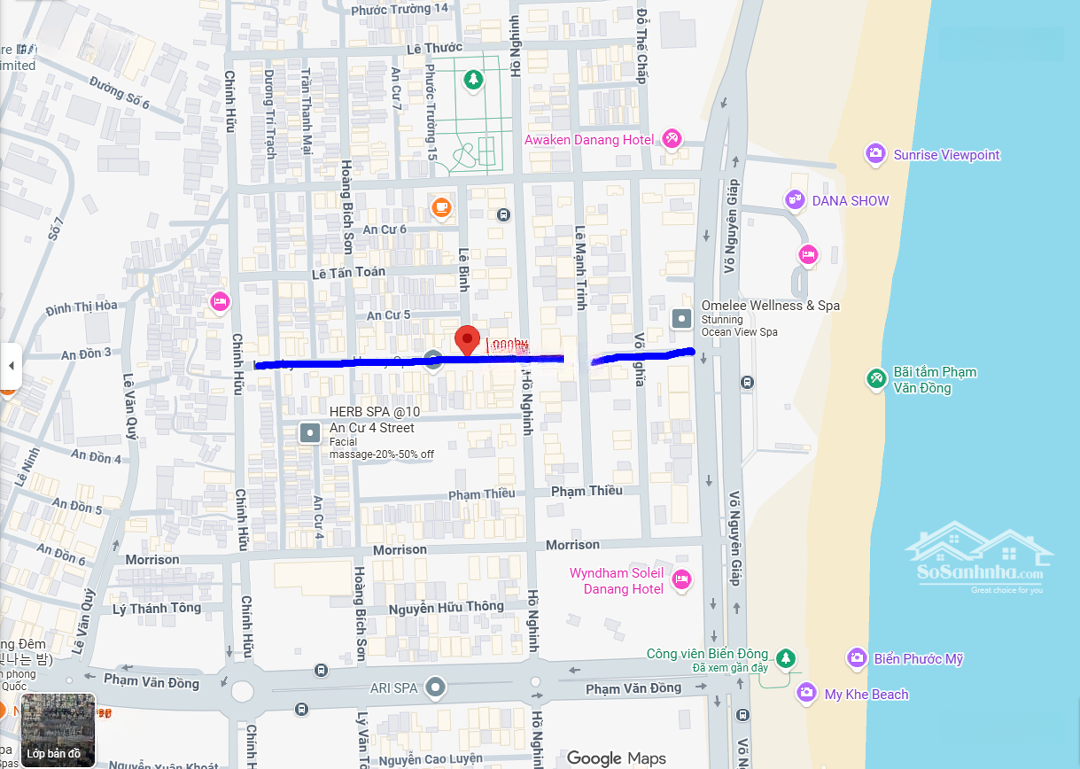View Omelee Wellness & Spa details
The image size is (1080, 769).
coord(682,319)
